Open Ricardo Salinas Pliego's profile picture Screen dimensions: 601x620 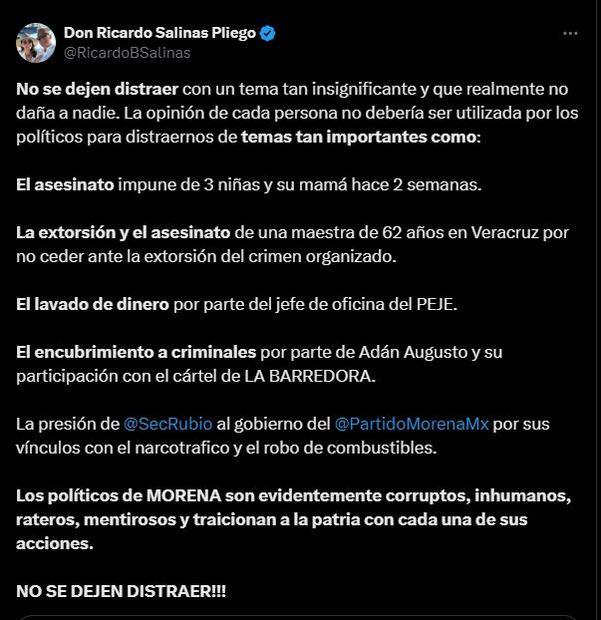pyautogui.click(x=36, y=42)
